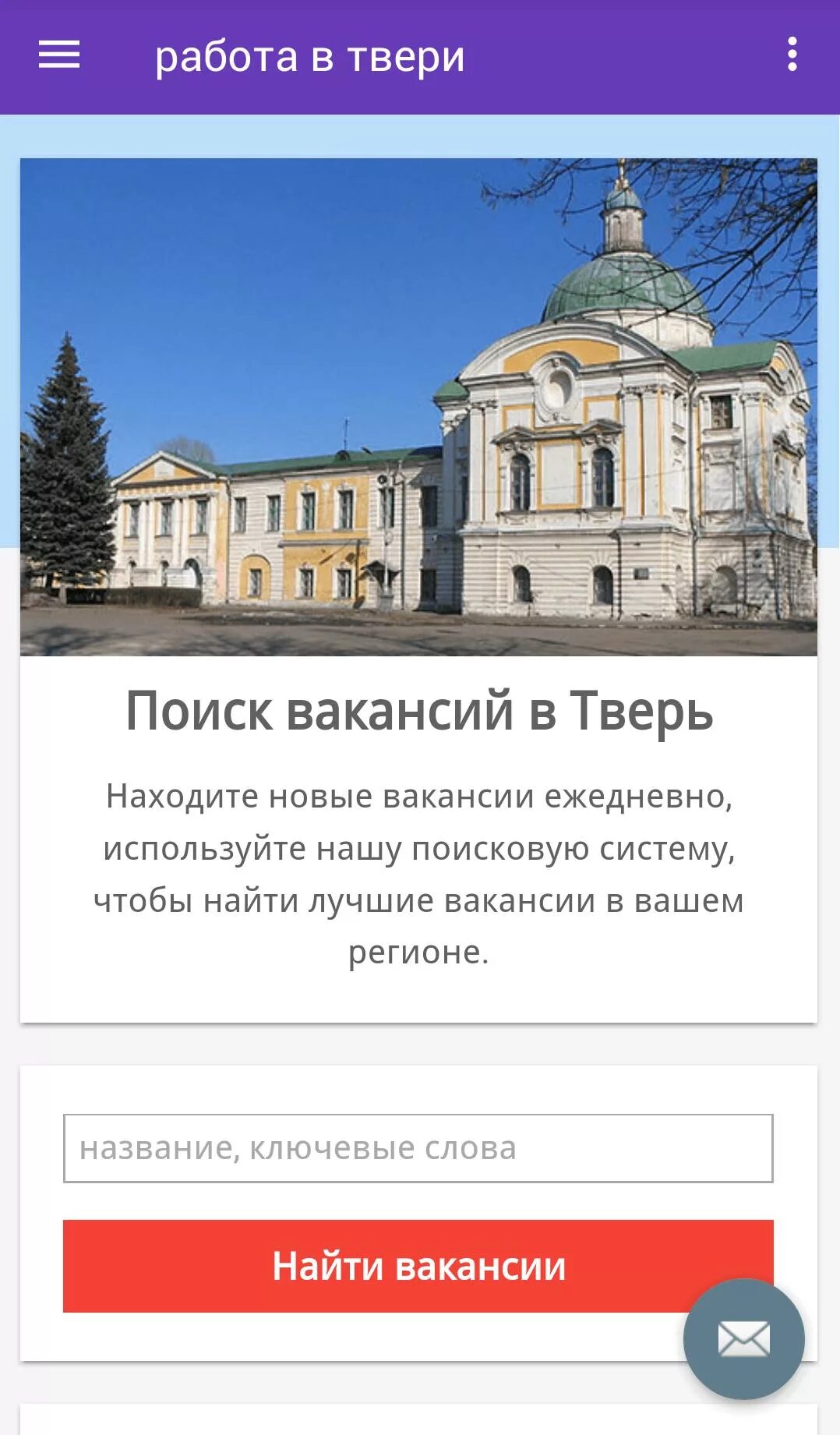Viewport: 840px width, 1435px height.
Task: Focus the keywords search field
Action: click(418, 1148)
